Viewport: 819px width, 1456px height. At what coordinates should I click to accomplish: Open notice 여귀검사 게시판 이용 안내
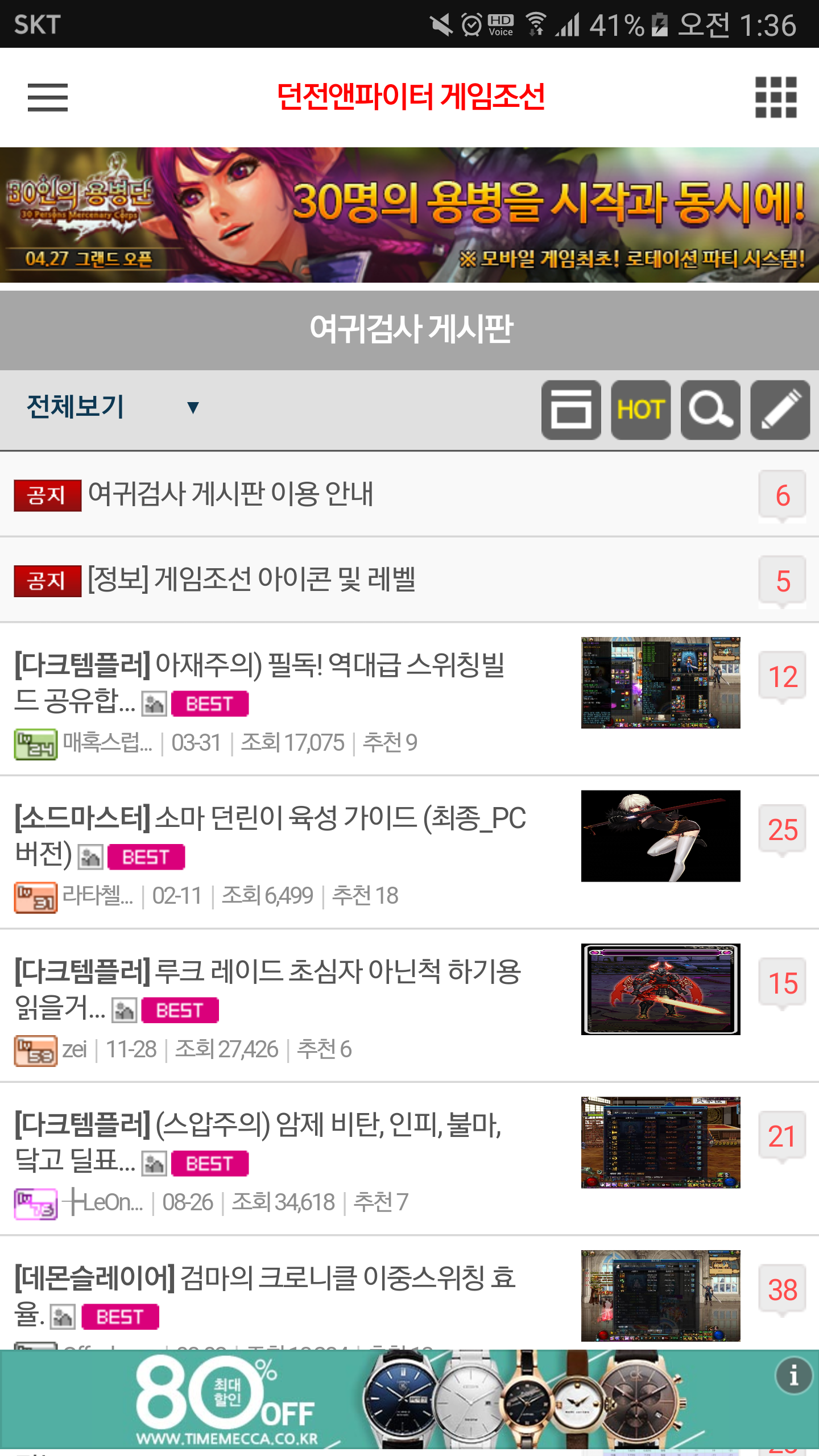click(x=230, y=494)
